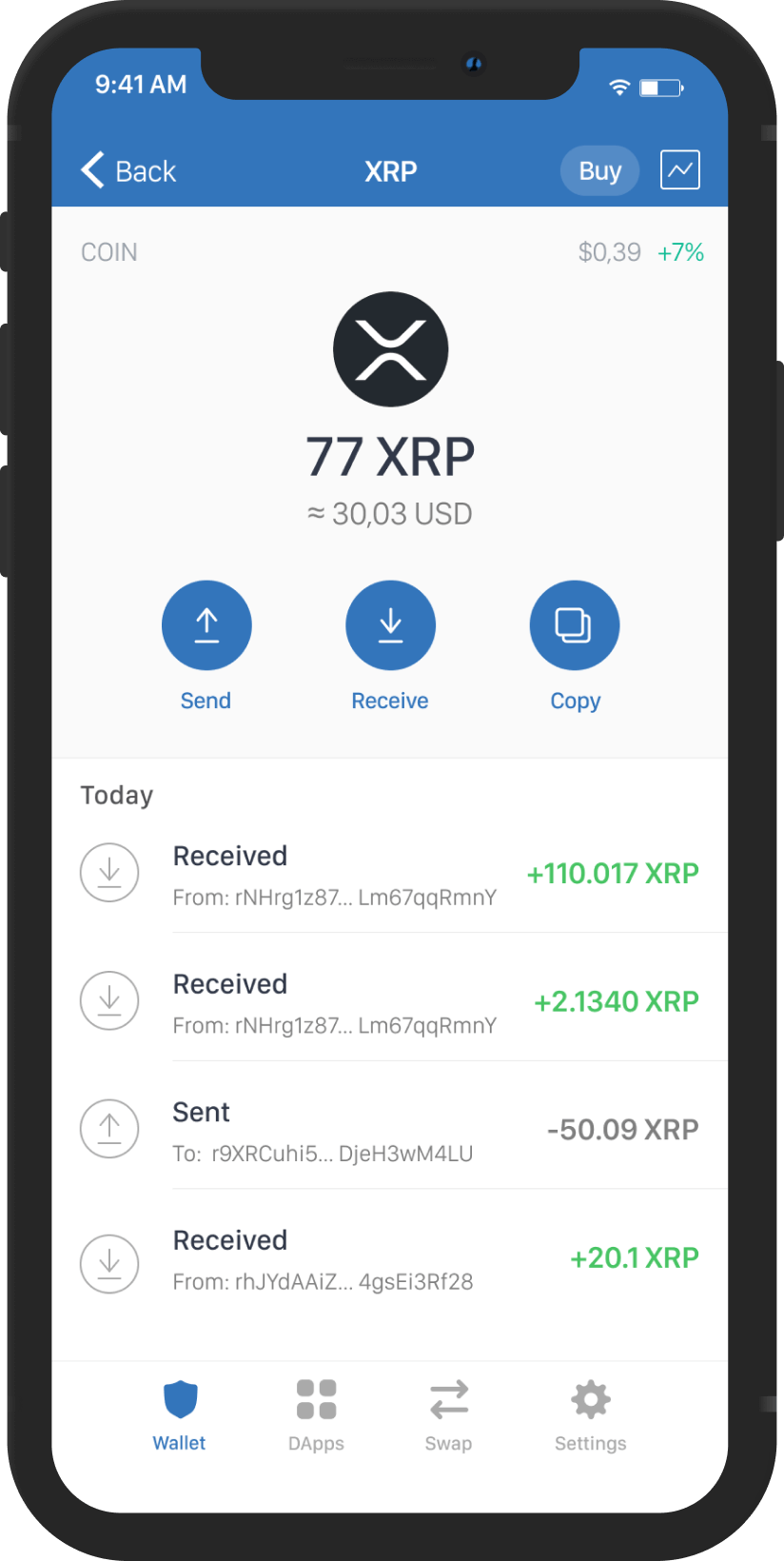Tap Send to transfer XRP
This screenshot has height=1561, width=784.
coord(206,625)
